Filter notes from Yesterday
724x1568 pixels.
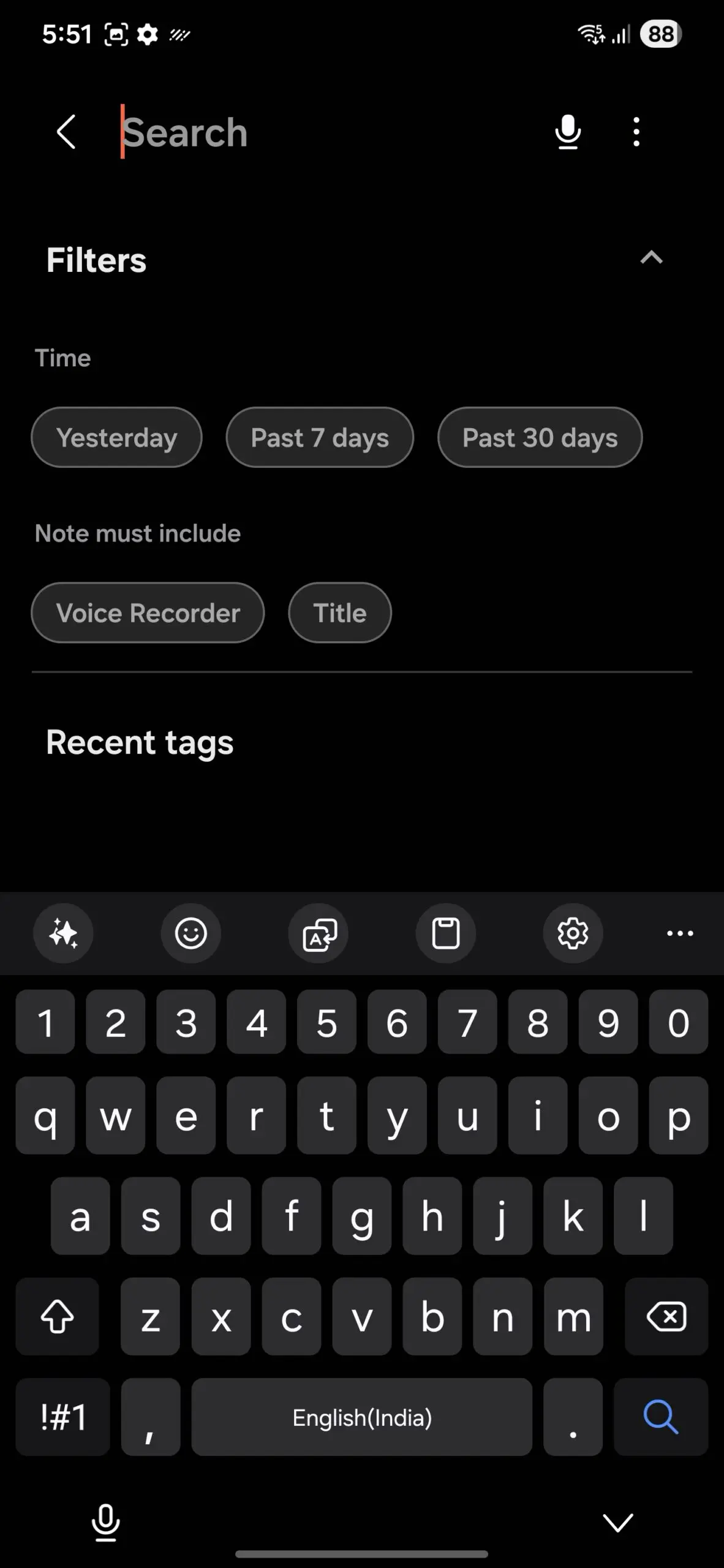point(116,437)
